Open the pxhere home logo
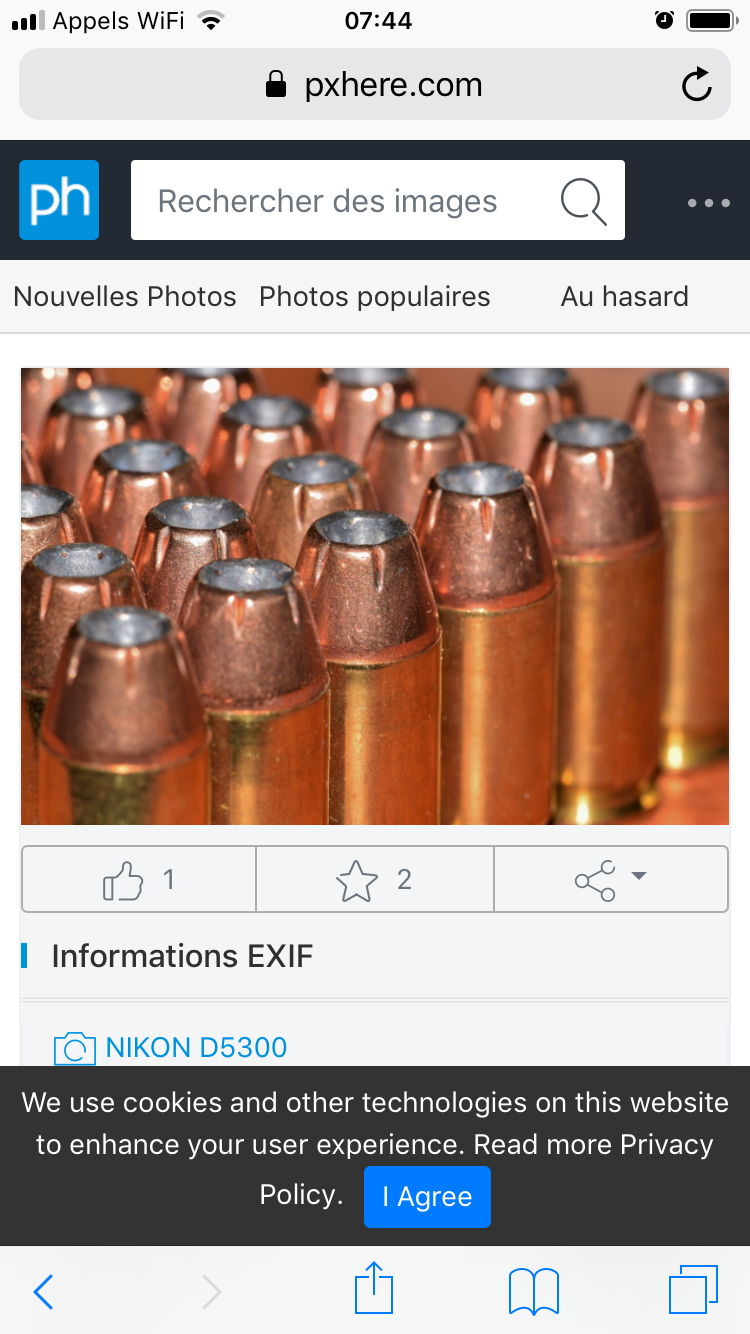This screenshot has width=750, height=1334. 59,200
